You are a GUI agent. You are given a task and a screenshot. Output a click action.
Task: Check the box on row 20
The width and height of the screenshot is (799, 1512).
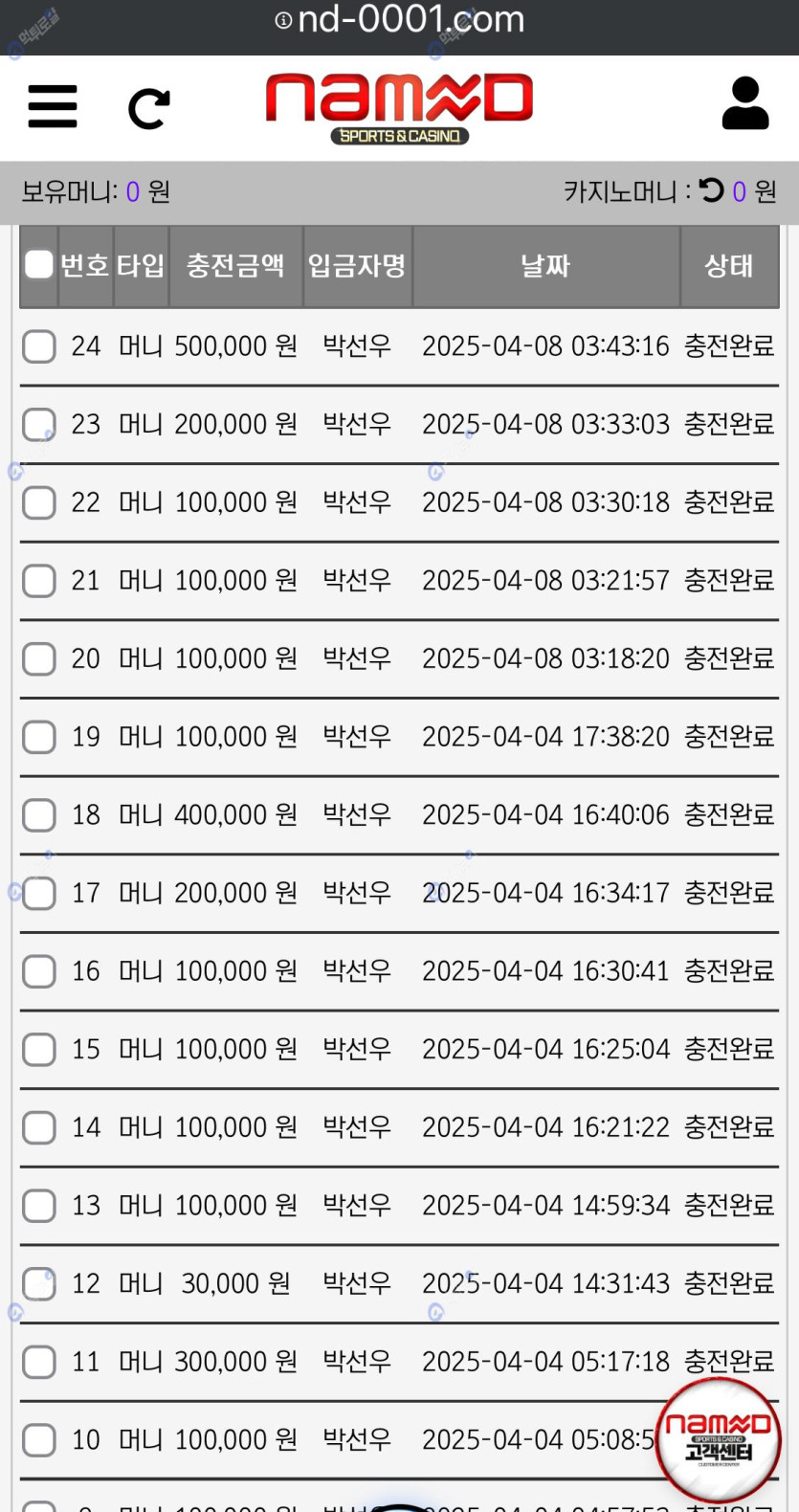(39, 659)
